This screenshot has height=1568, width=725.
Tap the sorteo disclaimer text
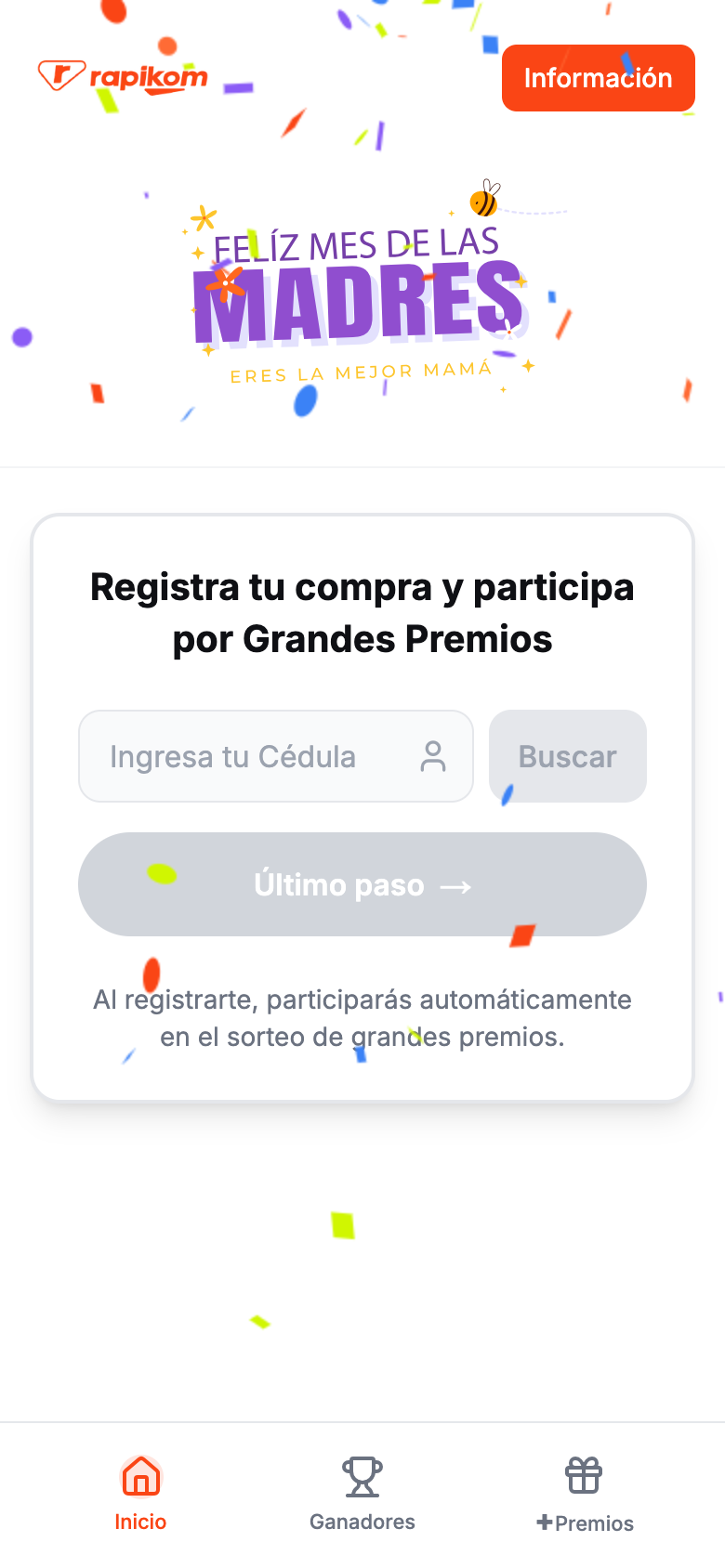362,1017
